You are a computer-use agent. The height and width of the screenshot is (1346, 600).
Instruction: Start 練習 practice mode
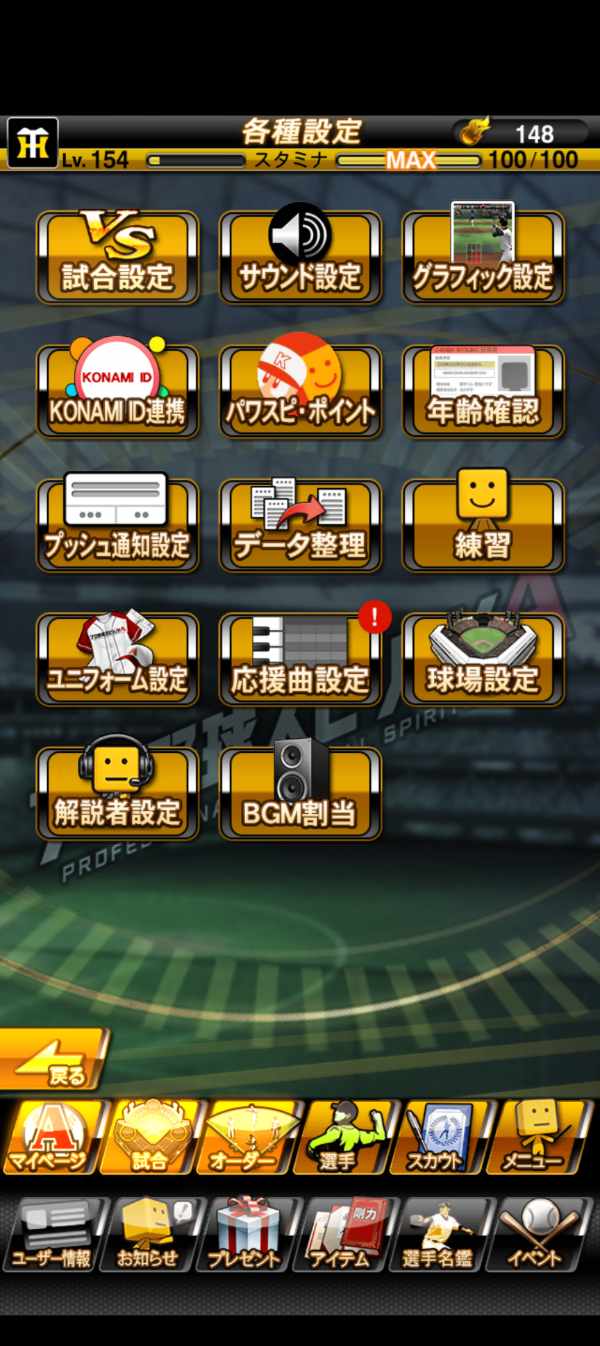(x=483, y=526)
